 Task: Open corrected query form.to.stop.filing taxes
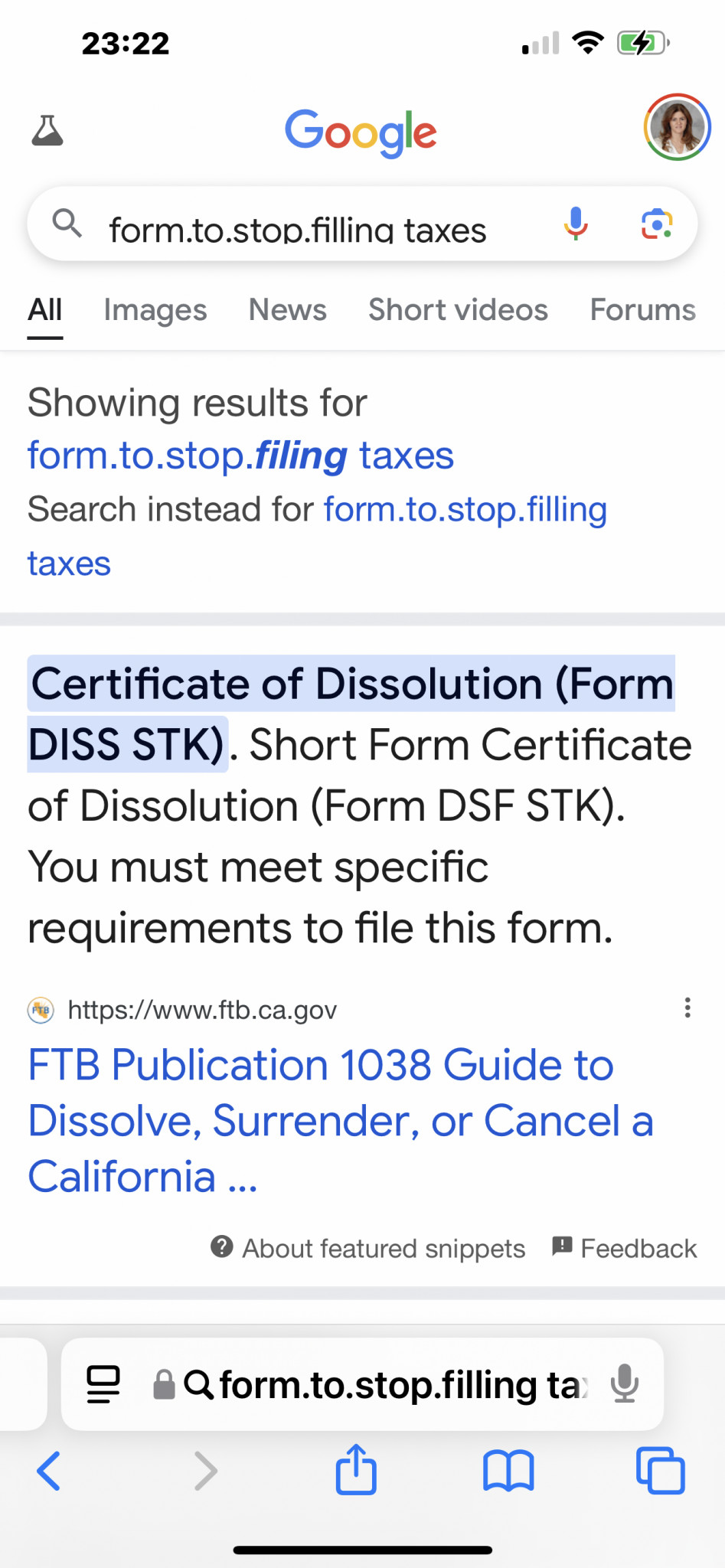[240, 456]
